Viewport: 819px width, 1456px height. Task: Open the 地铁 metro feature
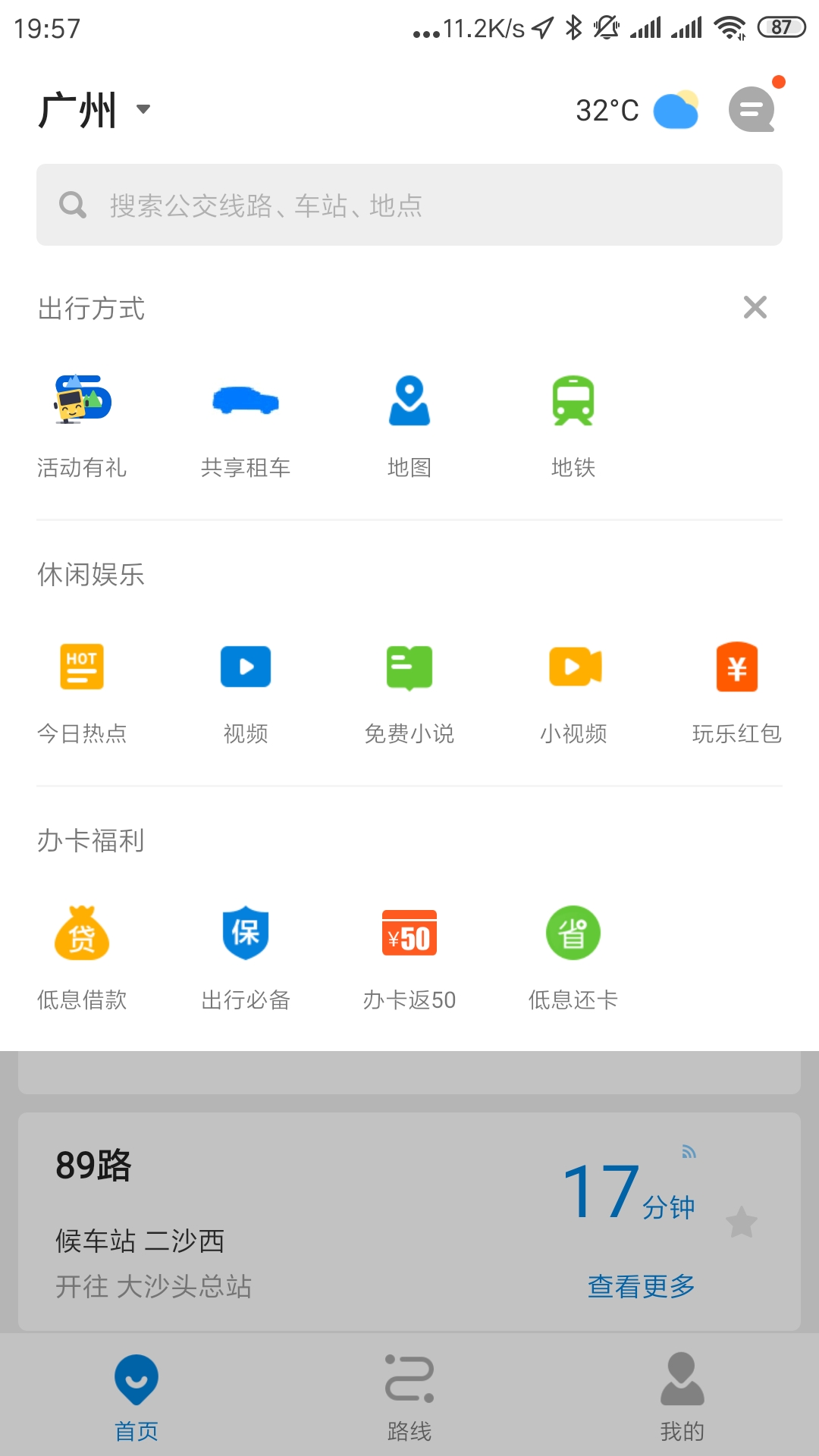coord(573,425)
